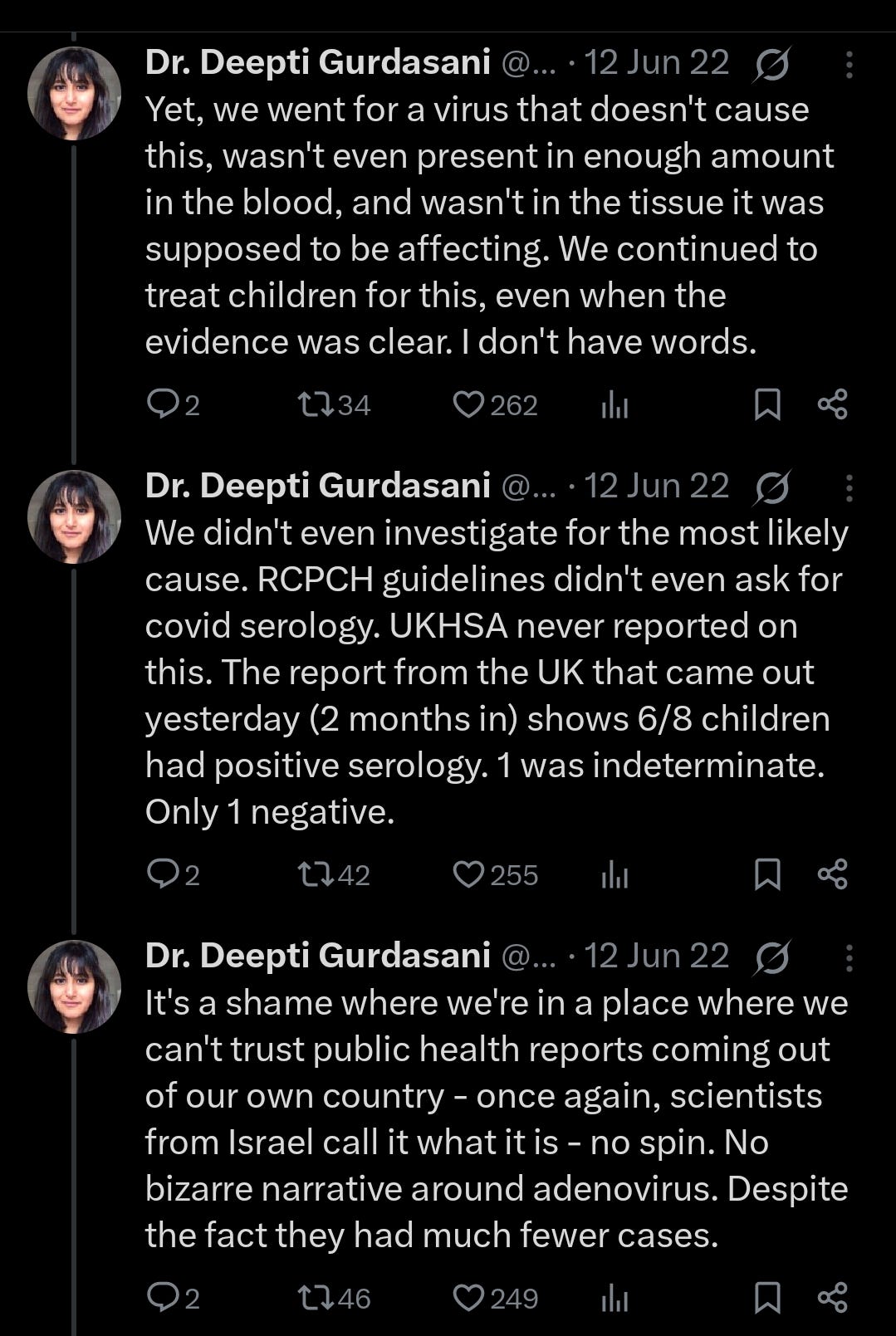
Task: Like the tweet starting 'Yet, we went for'
Action: click(469, 404)
